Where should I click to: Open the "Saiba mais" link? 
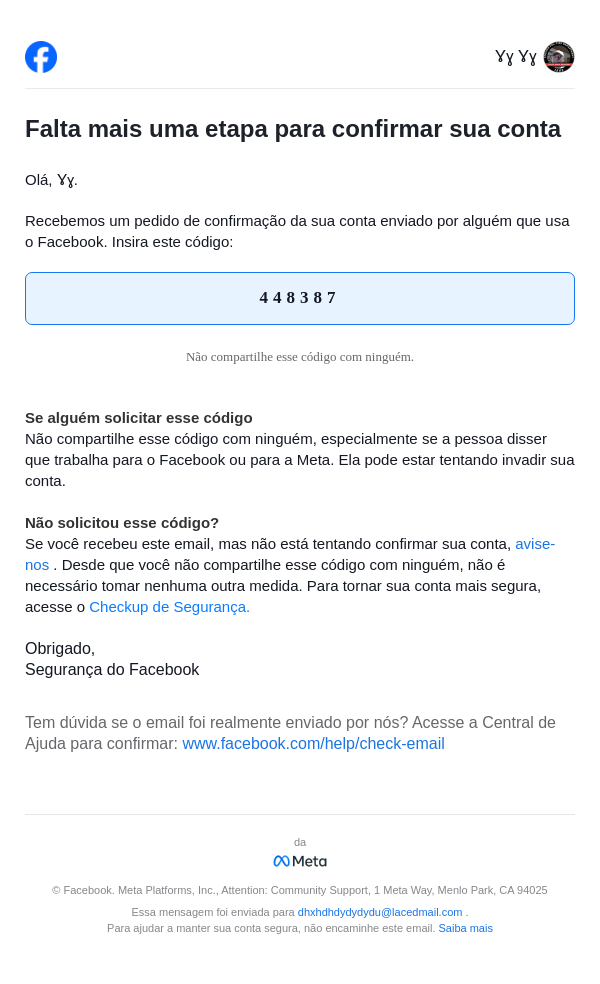[x=465, y=928]
